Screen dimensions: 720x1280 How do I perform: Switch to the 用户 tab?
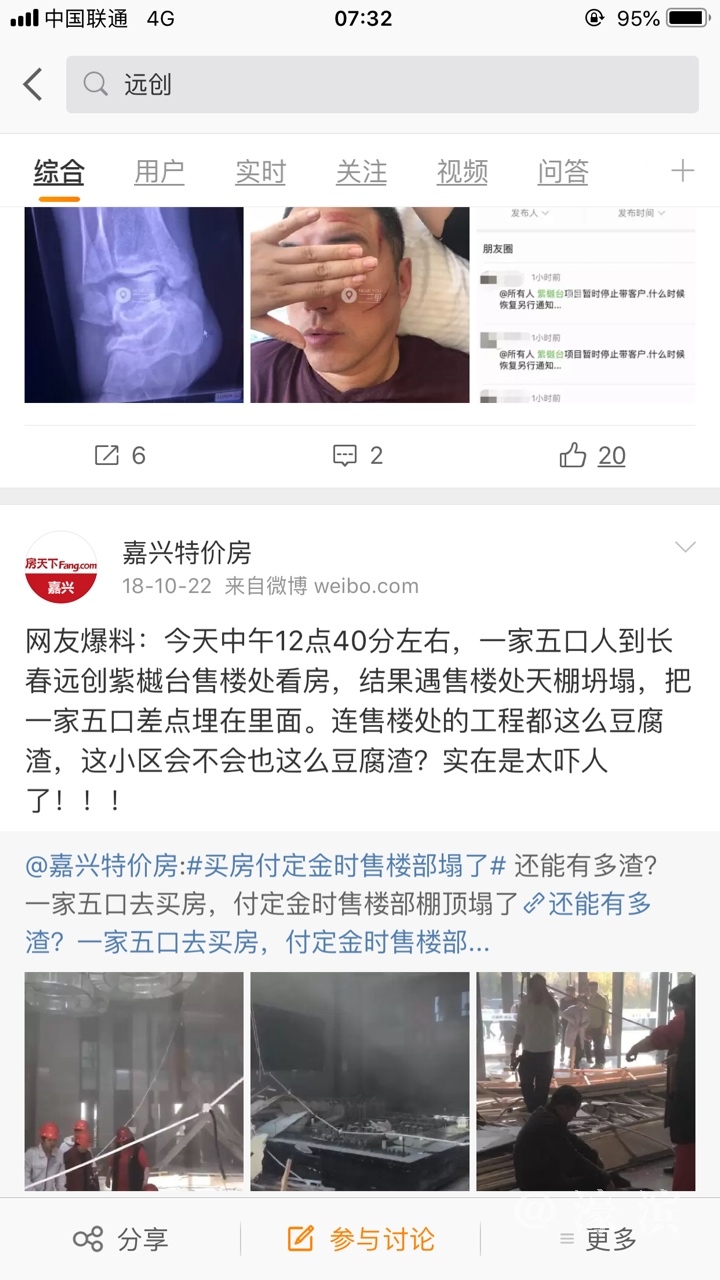click(x=159, y=172)
